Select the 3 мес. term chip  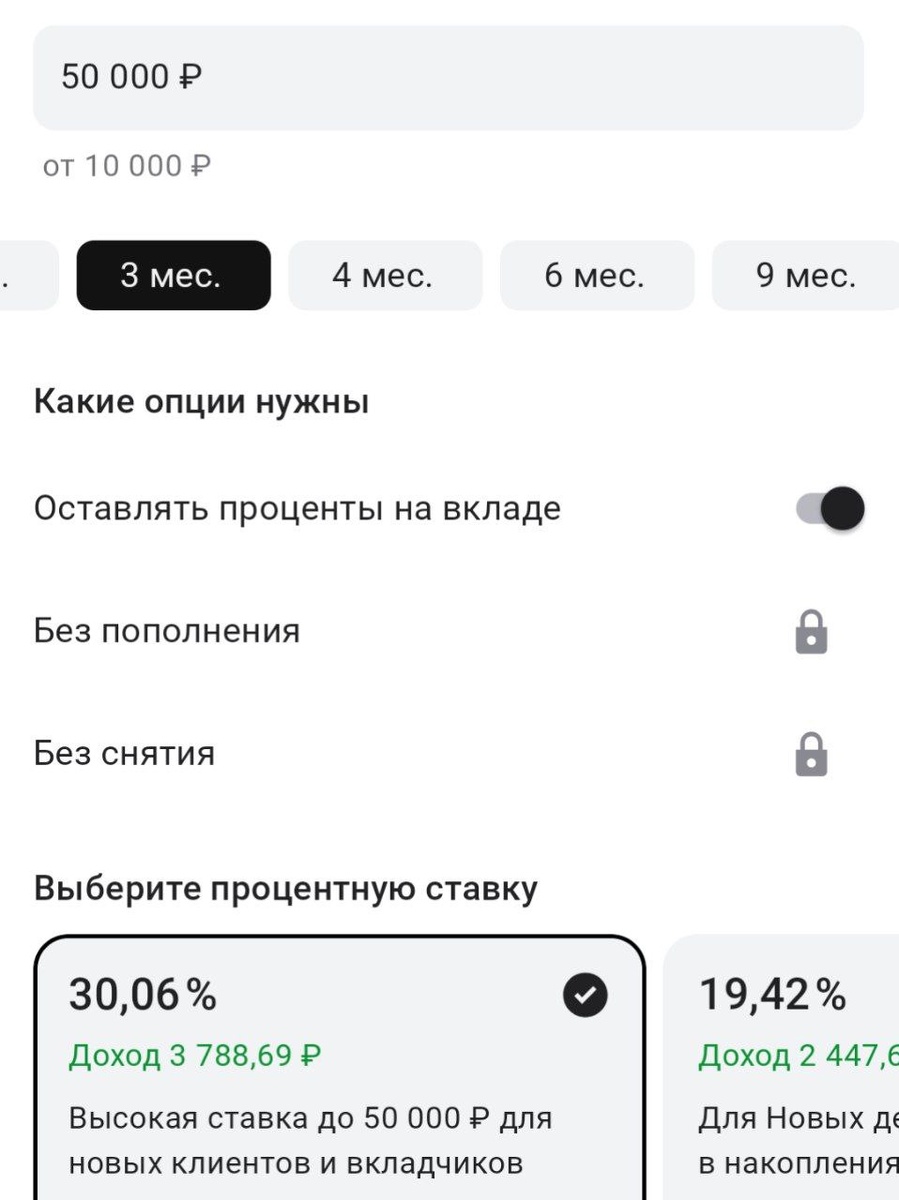[173, 275]
